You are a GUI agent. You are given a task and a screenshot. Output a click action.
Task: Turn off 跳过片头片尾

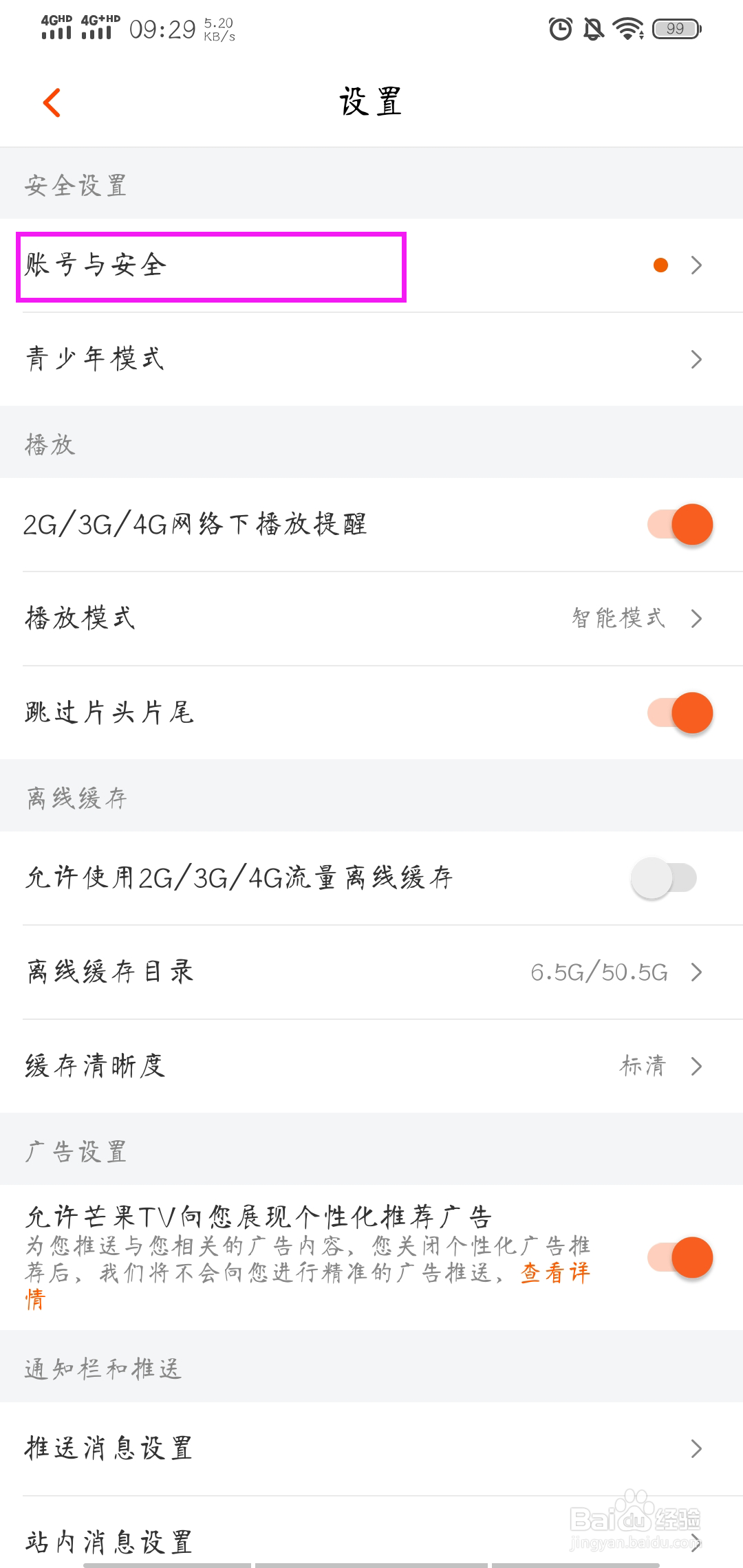click(680, 712)
